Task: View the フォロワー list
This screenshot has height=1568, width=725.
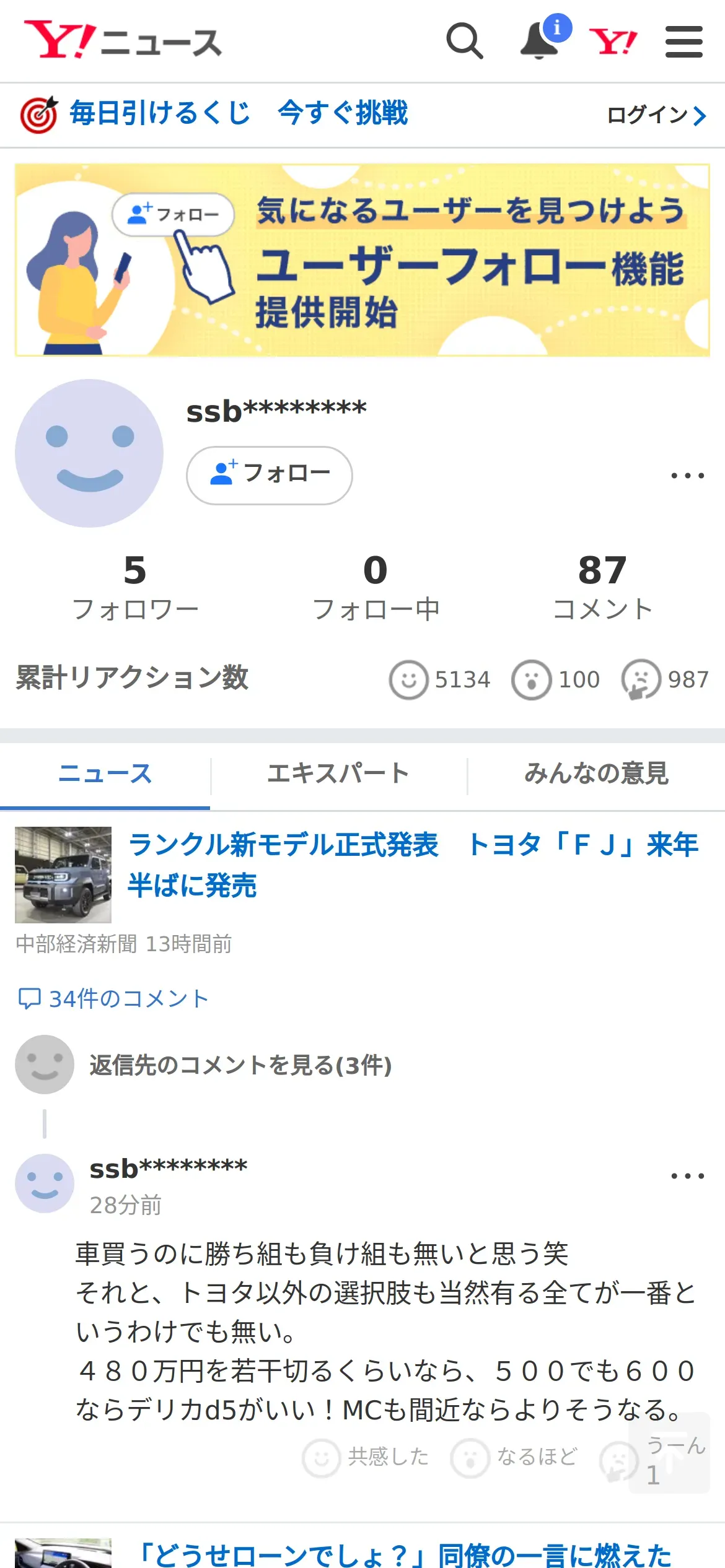Action: click(x=135, y=587)
